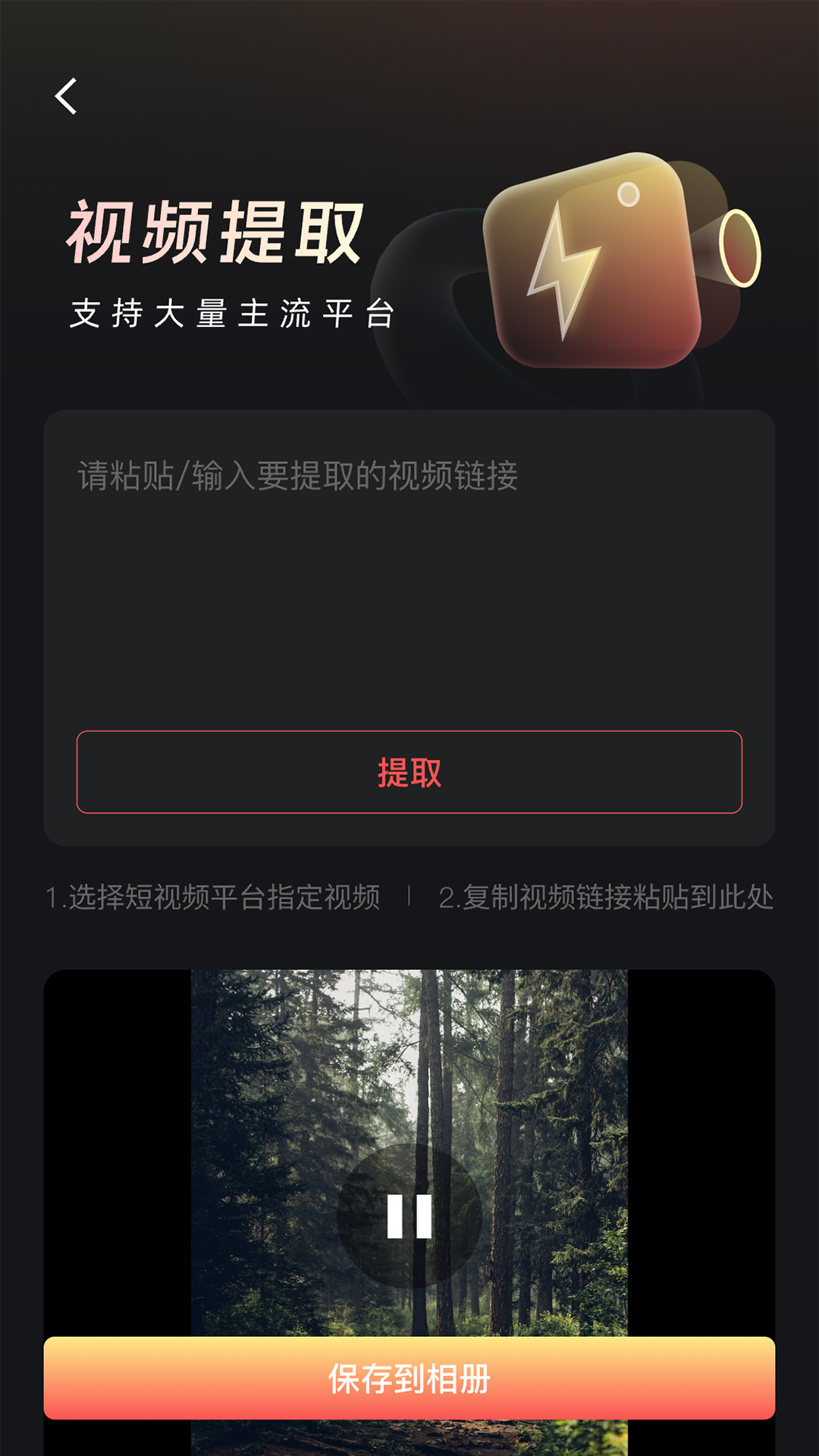The image size is (819, 1456).
Task: Go back using the top-left arrow
Action: 67,96
